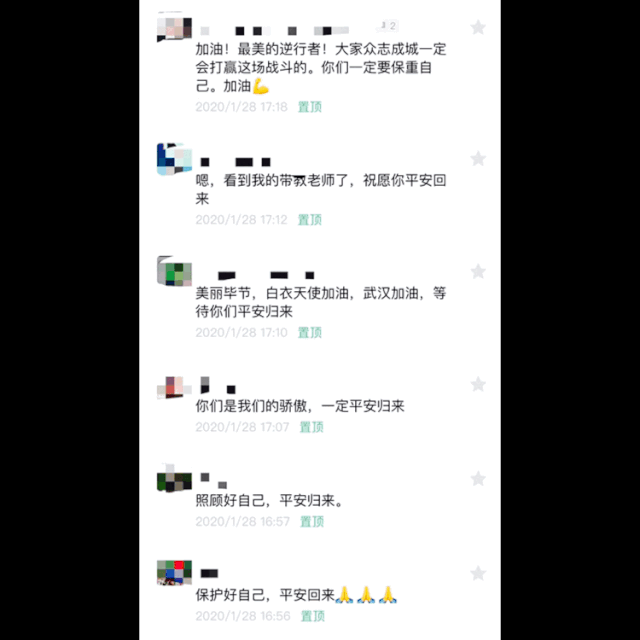Star the 照顾好自己 comment
The image size is (640, 640).
pos(478,478)
